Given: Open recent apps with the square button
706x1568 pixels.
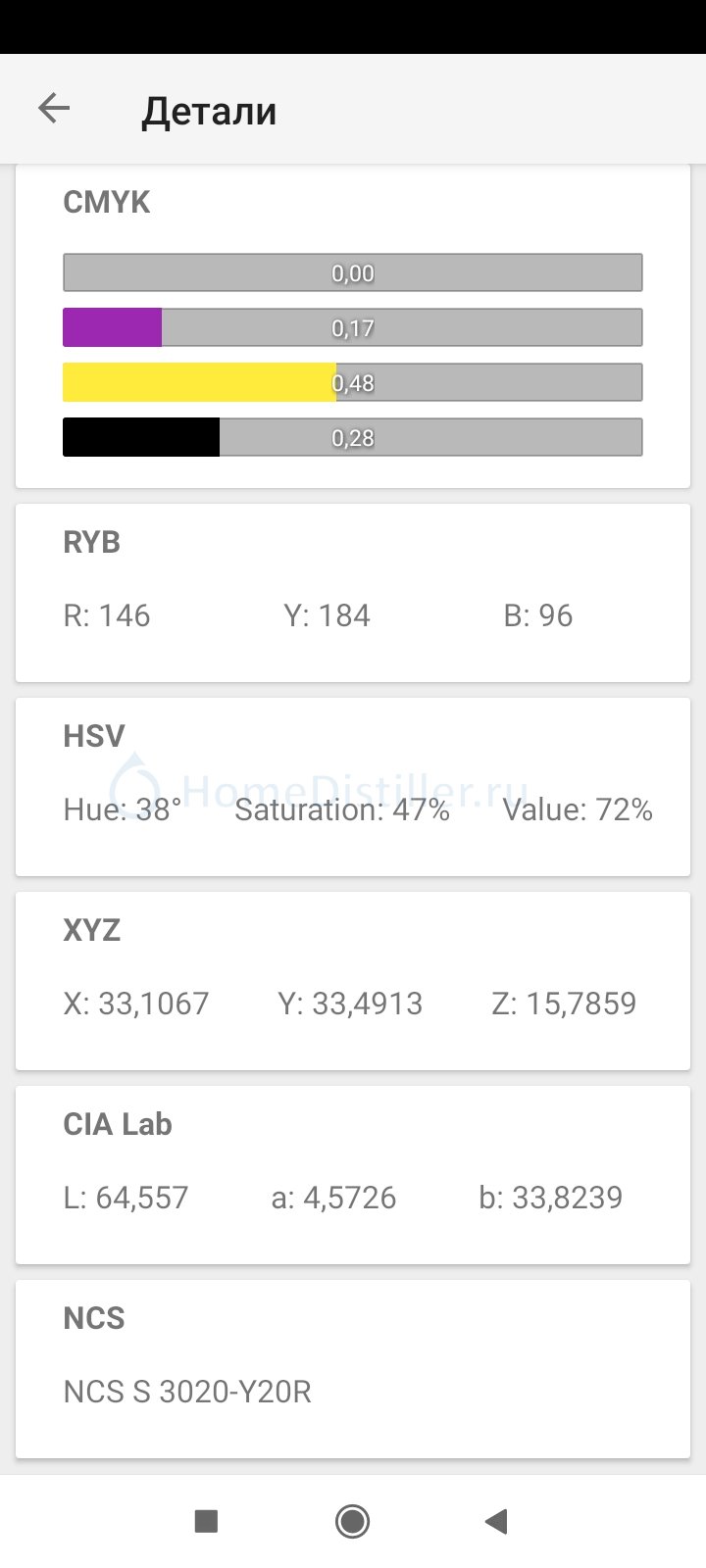Looking at the screenshot, I should pyautogui.click(x=206, y=1521).
